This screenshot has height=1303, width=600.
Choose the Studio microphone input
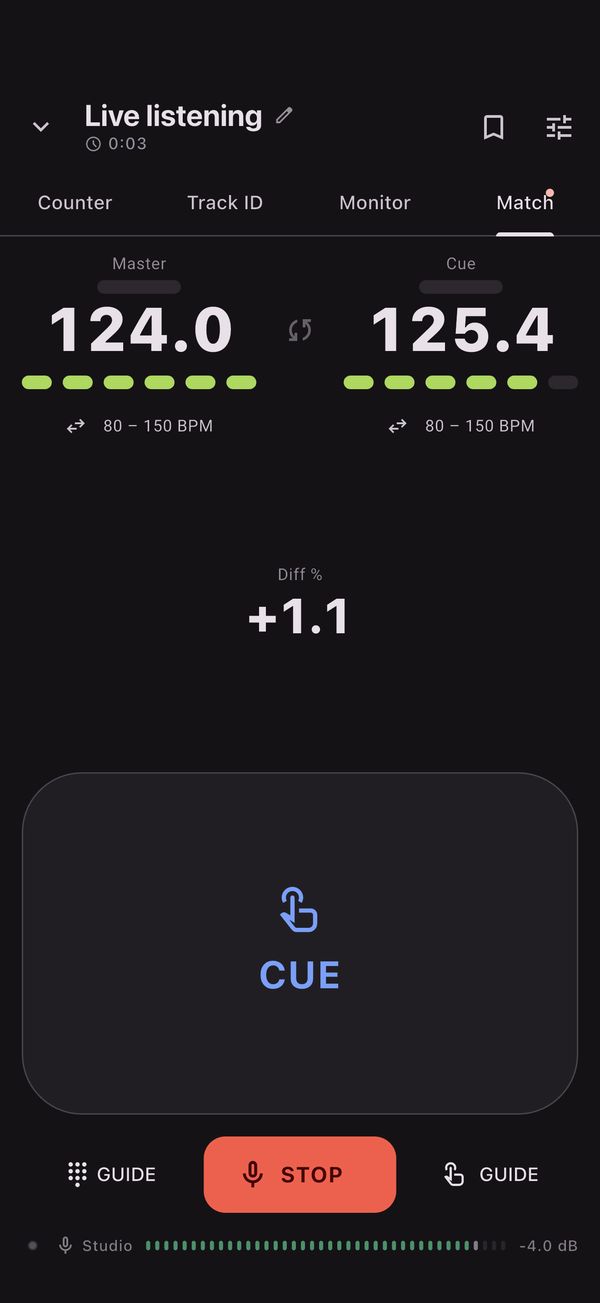tap(95, 1246)
